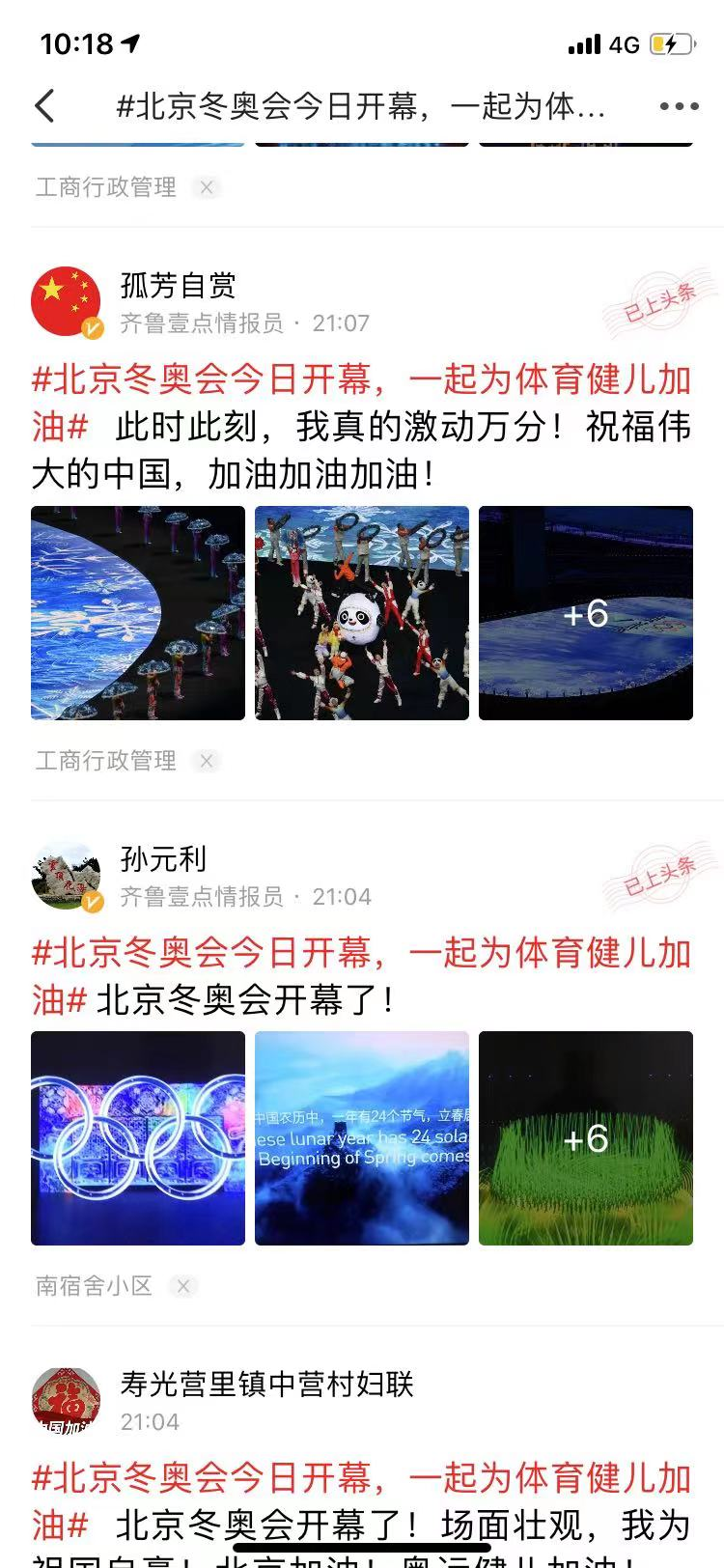Open the Olympic rings photo in 孙元利's post
724x1568 pixels.
[x=138, y=1138]
